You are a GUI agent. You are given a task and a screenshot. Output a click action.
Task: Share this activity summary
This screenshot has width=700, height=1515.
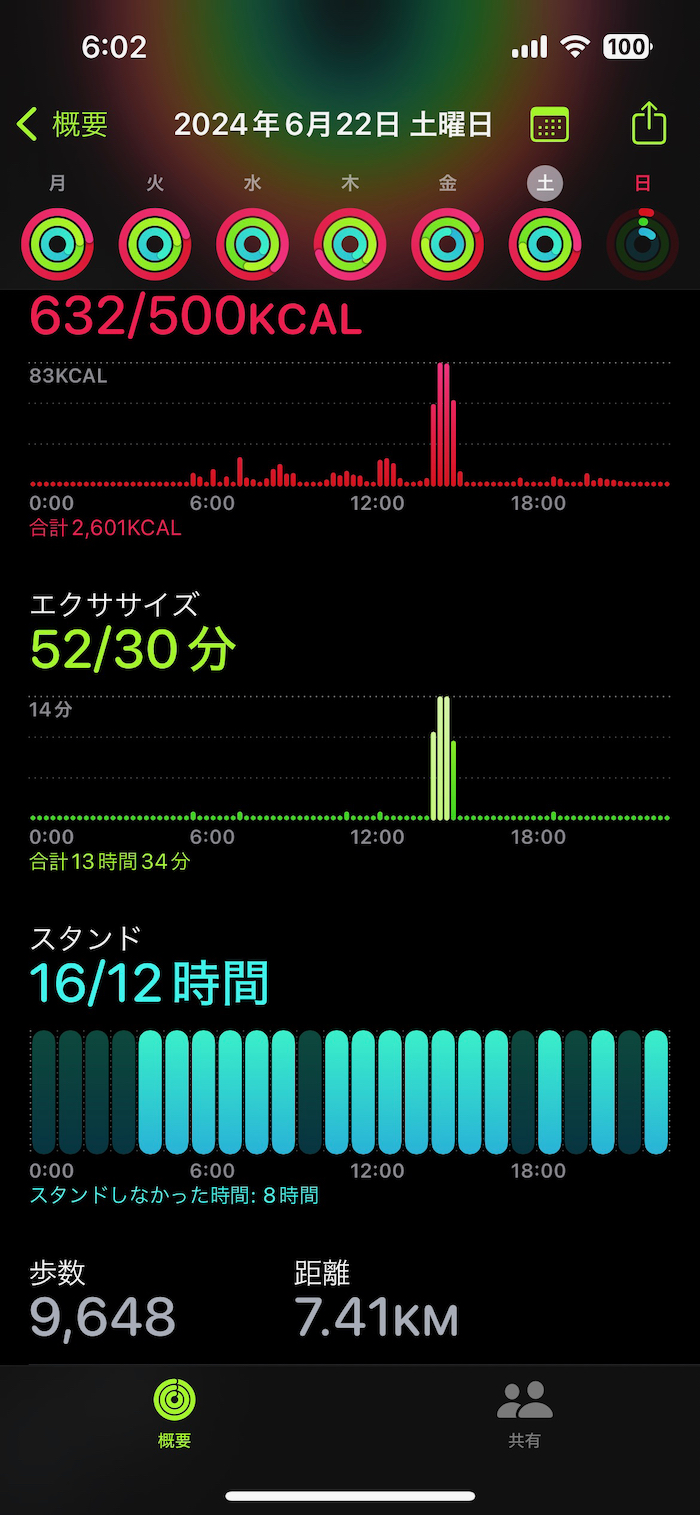(x=649, y=125)
